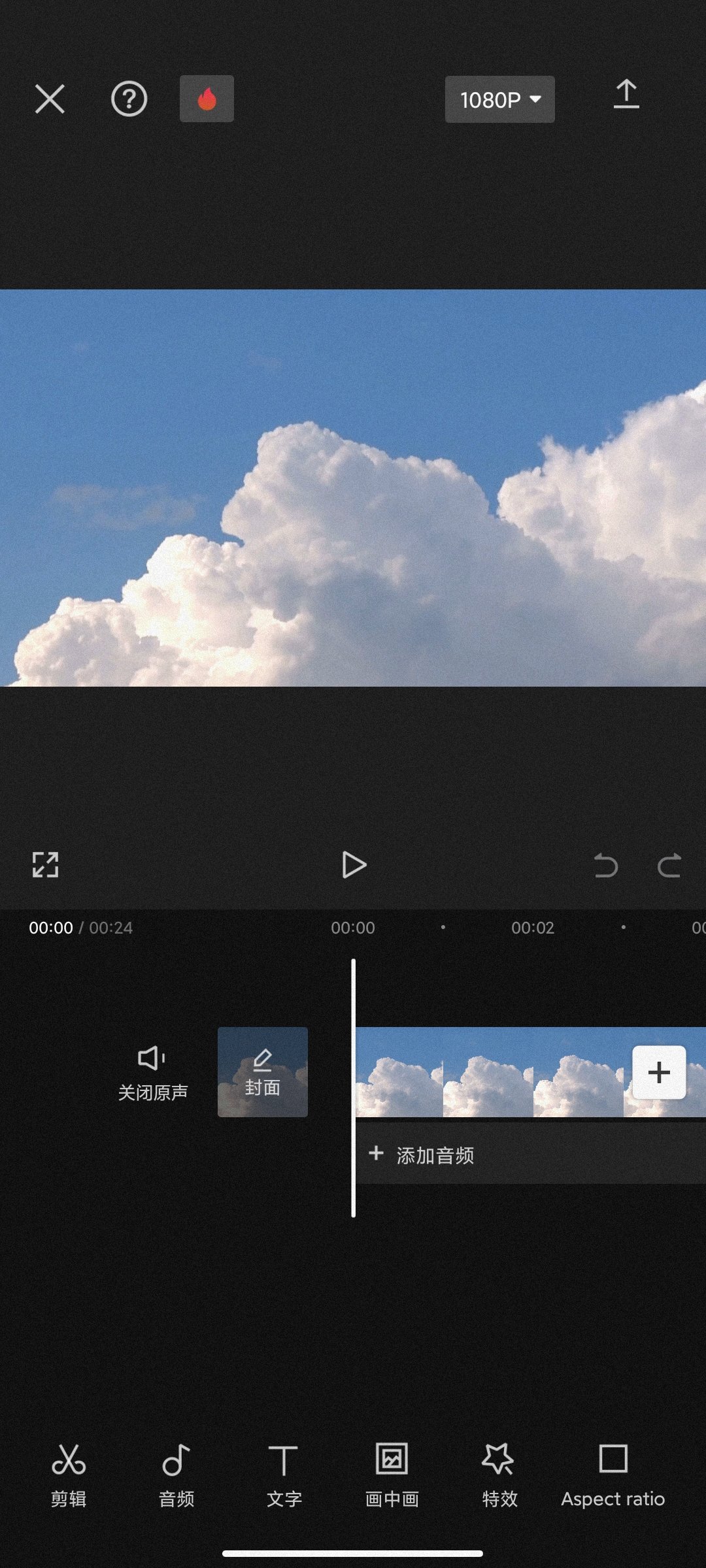
Task: Close the video editor
Action: tap(50, 99)
